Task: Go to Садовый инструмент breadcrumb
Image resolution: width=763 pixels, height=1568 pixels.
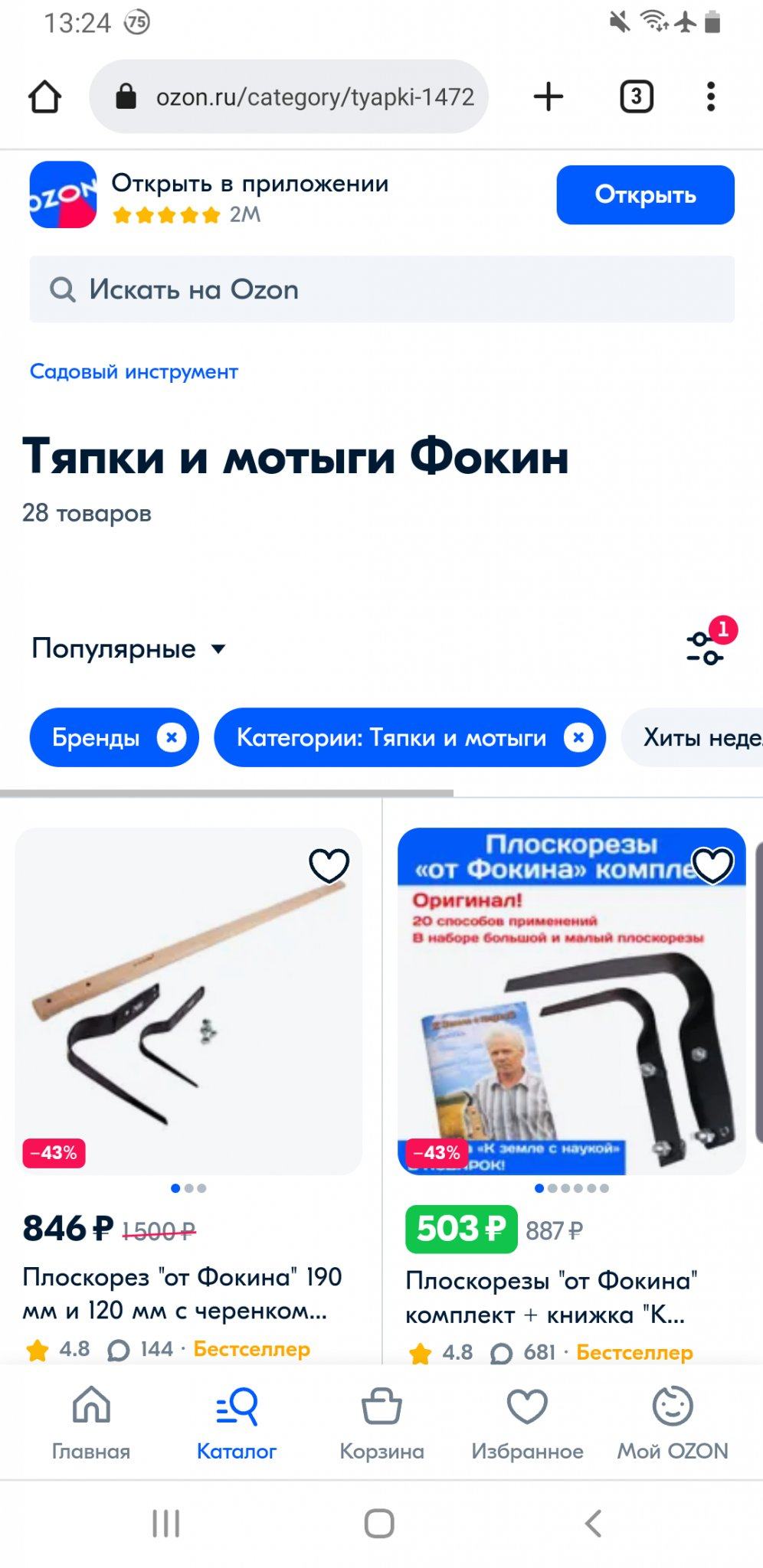Action: tap(134, 371)
